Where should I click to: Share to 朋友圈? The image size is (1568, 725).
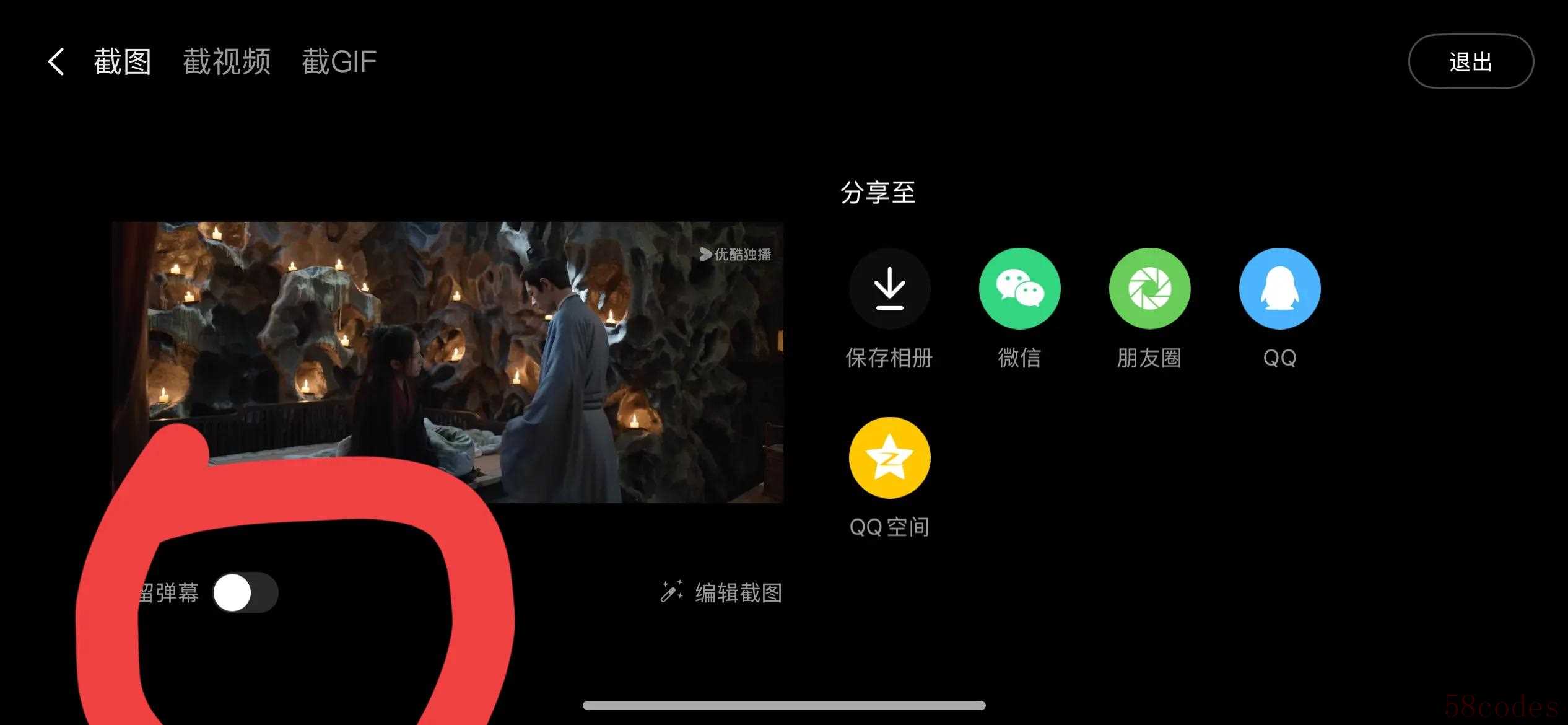coord(1149,289)
